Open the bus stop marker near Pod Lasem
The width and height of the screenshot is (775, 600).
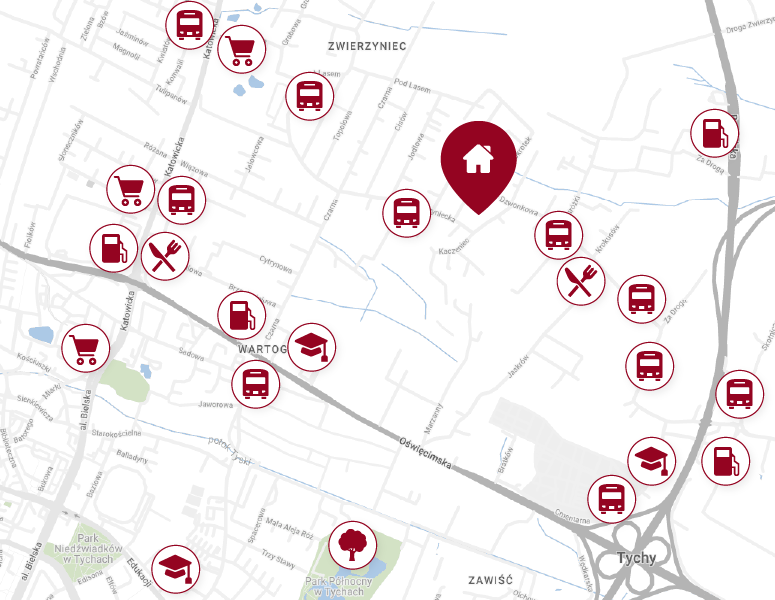click(x=309, y=97)
